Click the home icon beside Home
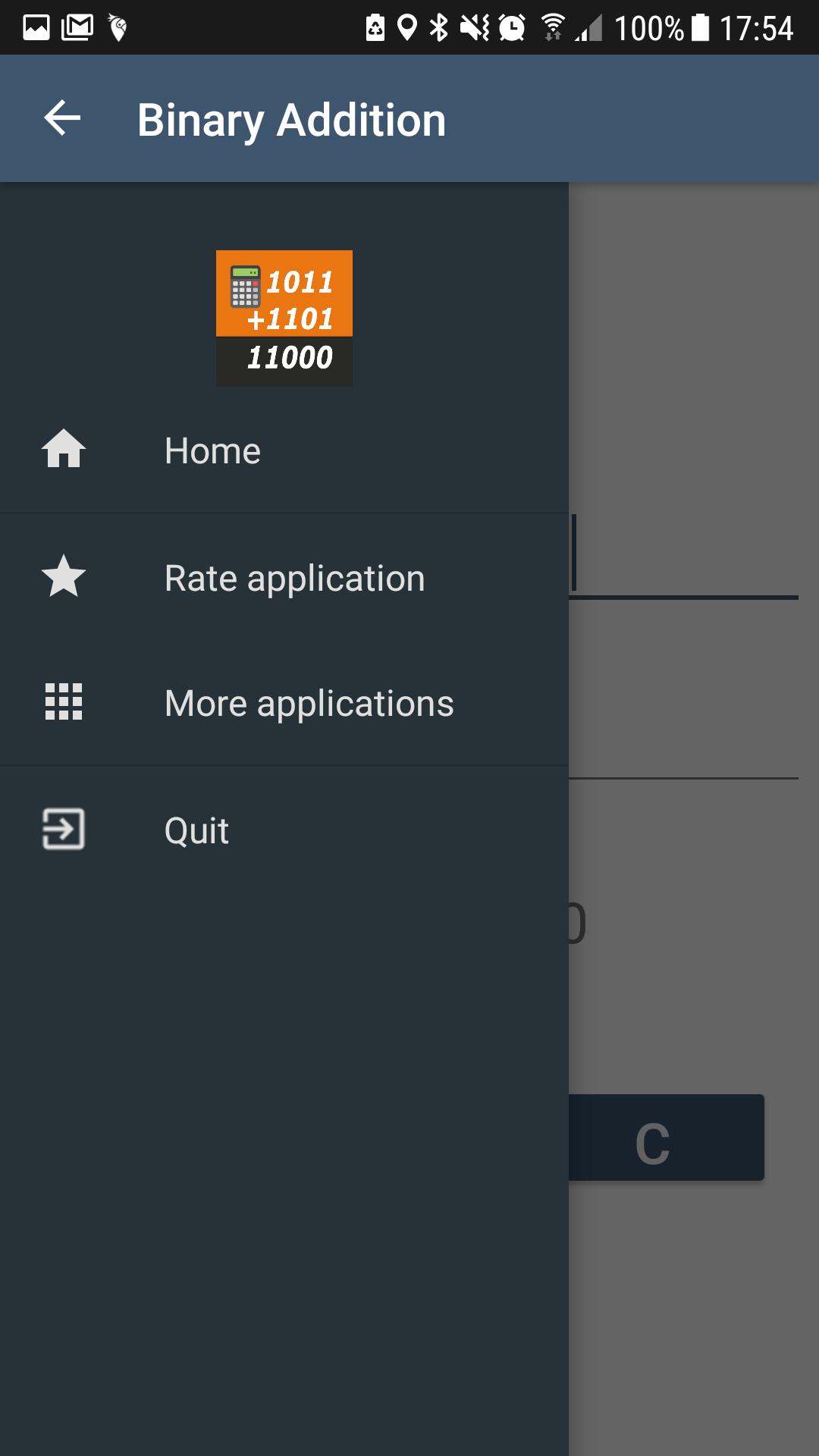This screenshot has width=819, height=1456. pos(64,450)
